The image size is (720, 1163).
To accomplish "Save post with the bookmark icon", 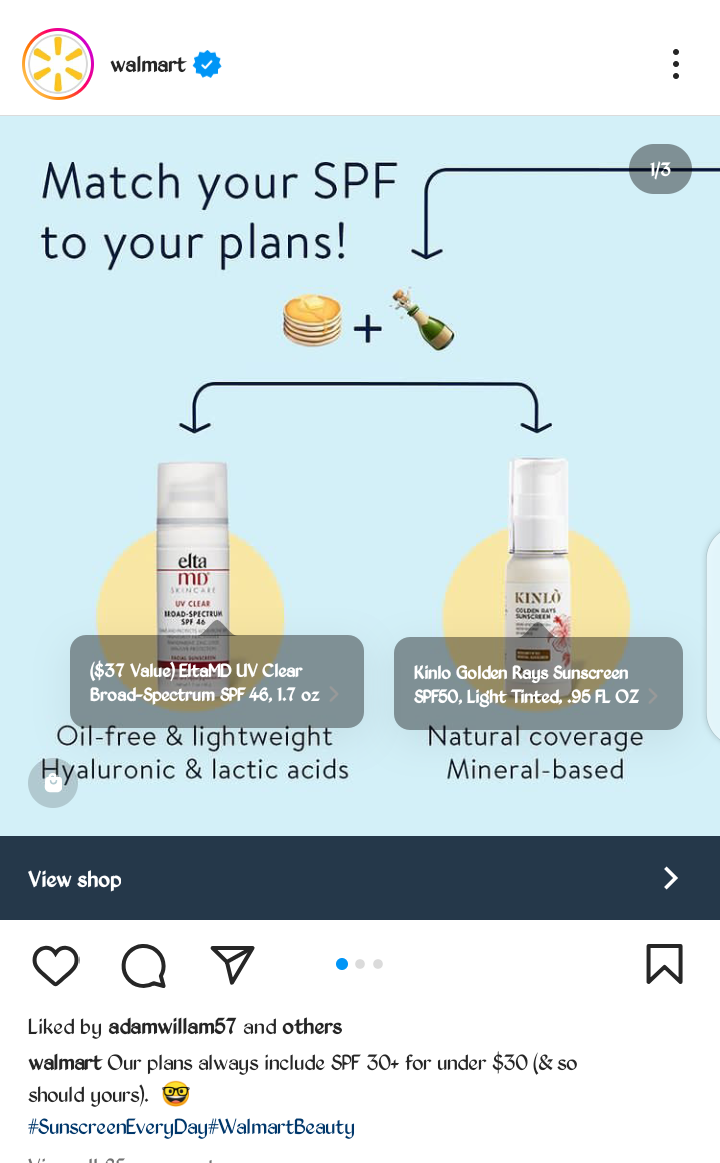I will pos(664,964).
